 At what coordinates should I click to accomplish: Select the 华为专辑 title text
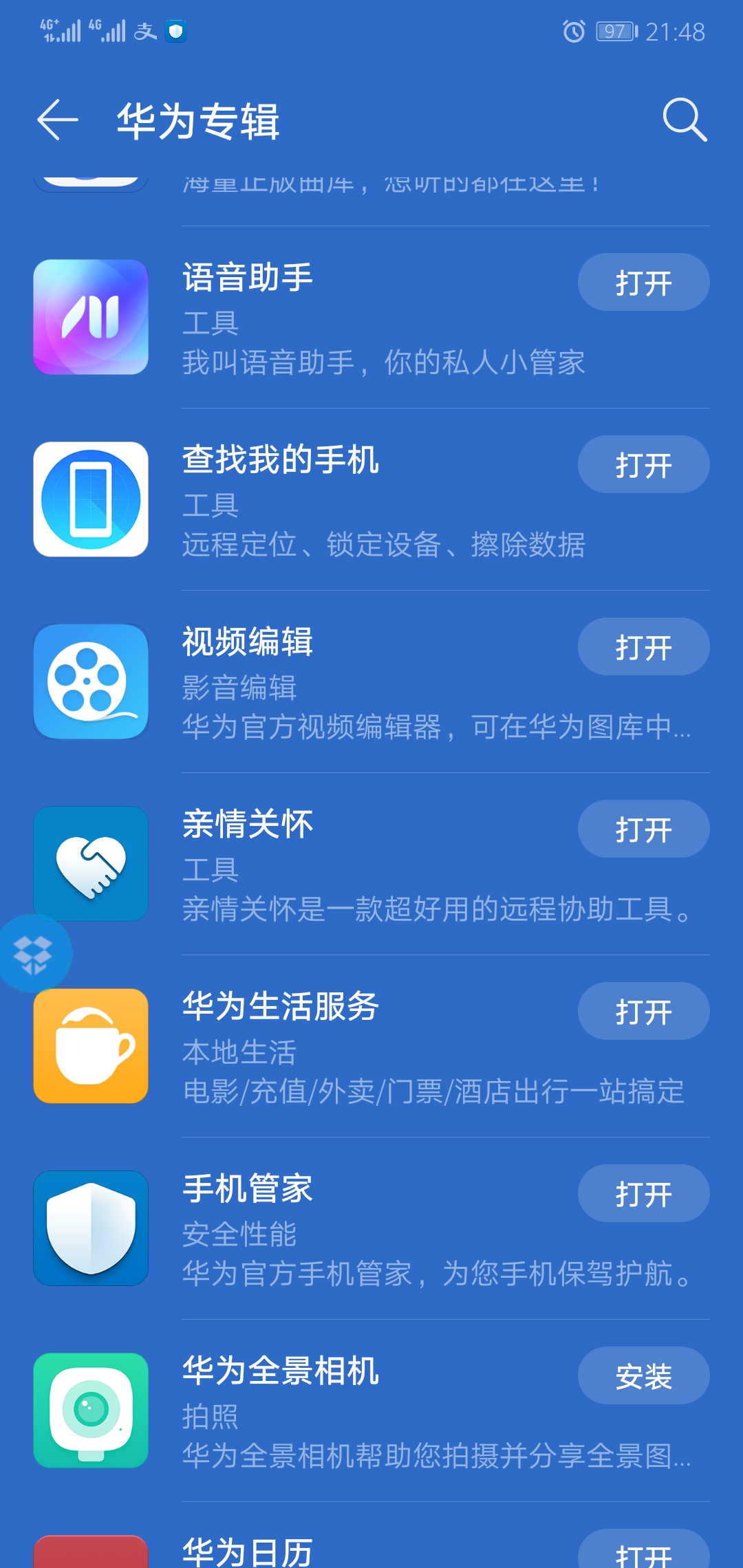199,122
